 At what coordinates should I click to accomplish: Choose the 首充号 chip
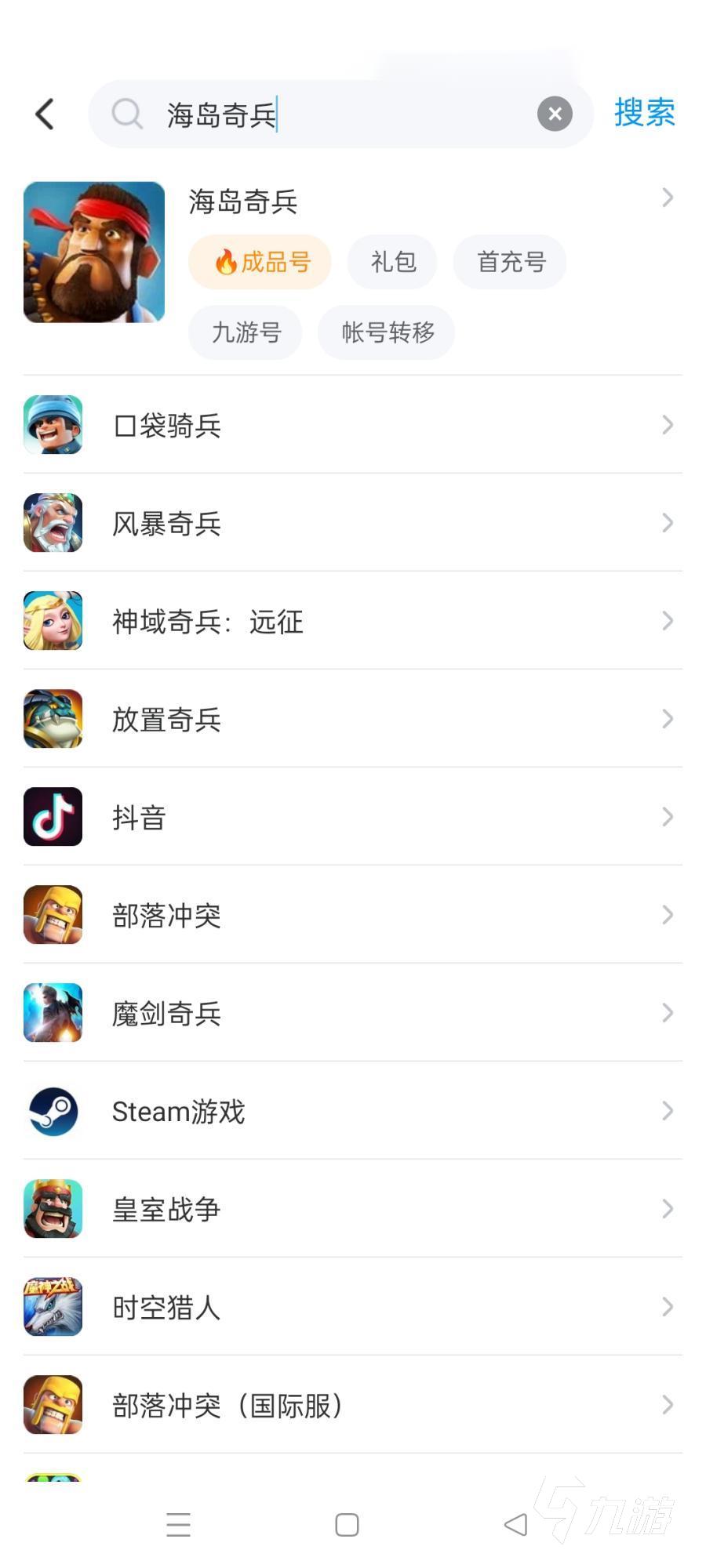[510, 262]
